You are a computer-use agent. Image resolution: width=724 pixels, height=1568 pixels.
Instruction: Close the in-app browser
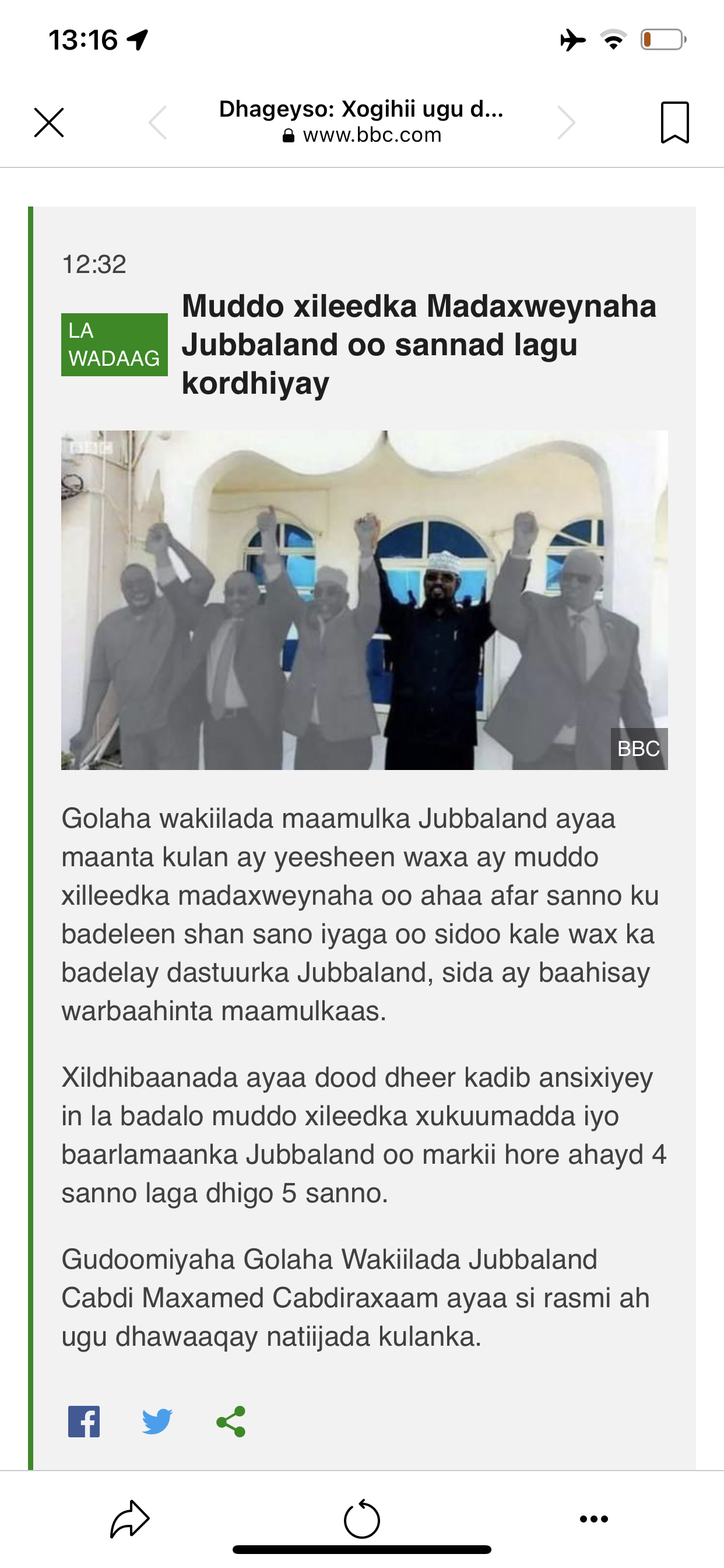(x=48, y=123)
